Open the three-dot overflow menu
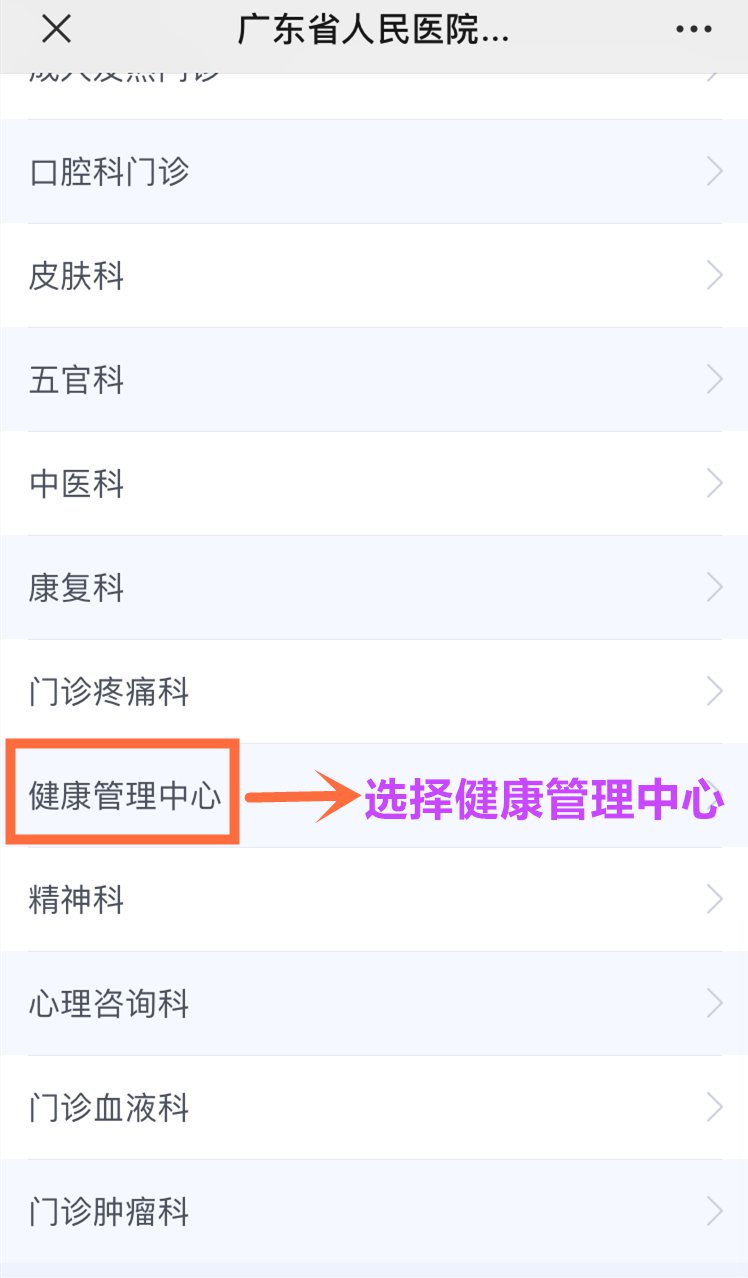 coord(694,30)
